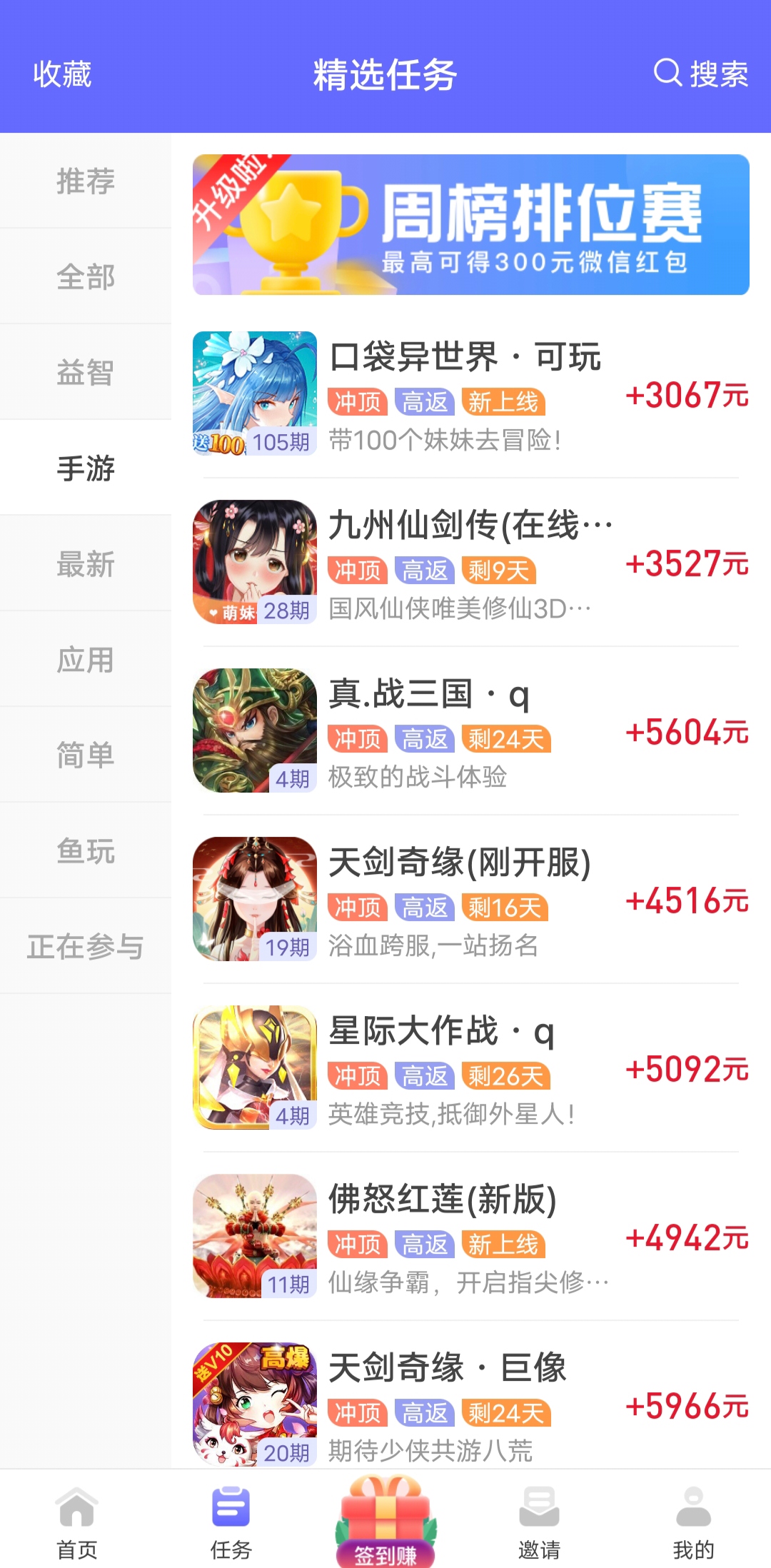Image resolution: width=771 pixels, height=1568 pixels.
Task: Switch to the 简单 category
Action: (x=86, y=755)
